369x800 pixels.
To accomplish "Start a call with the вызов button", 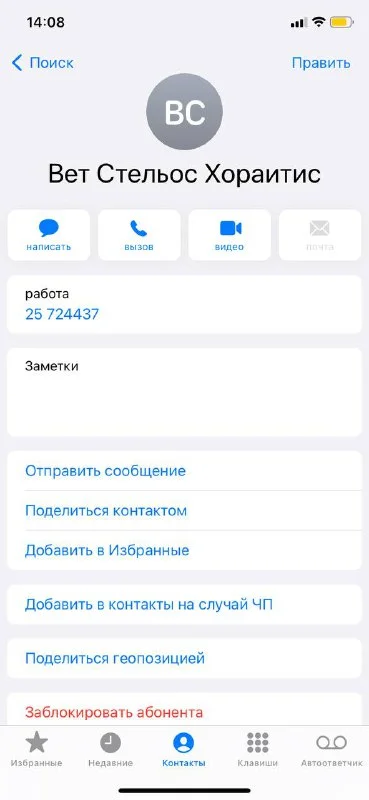I will pos(139,235).
